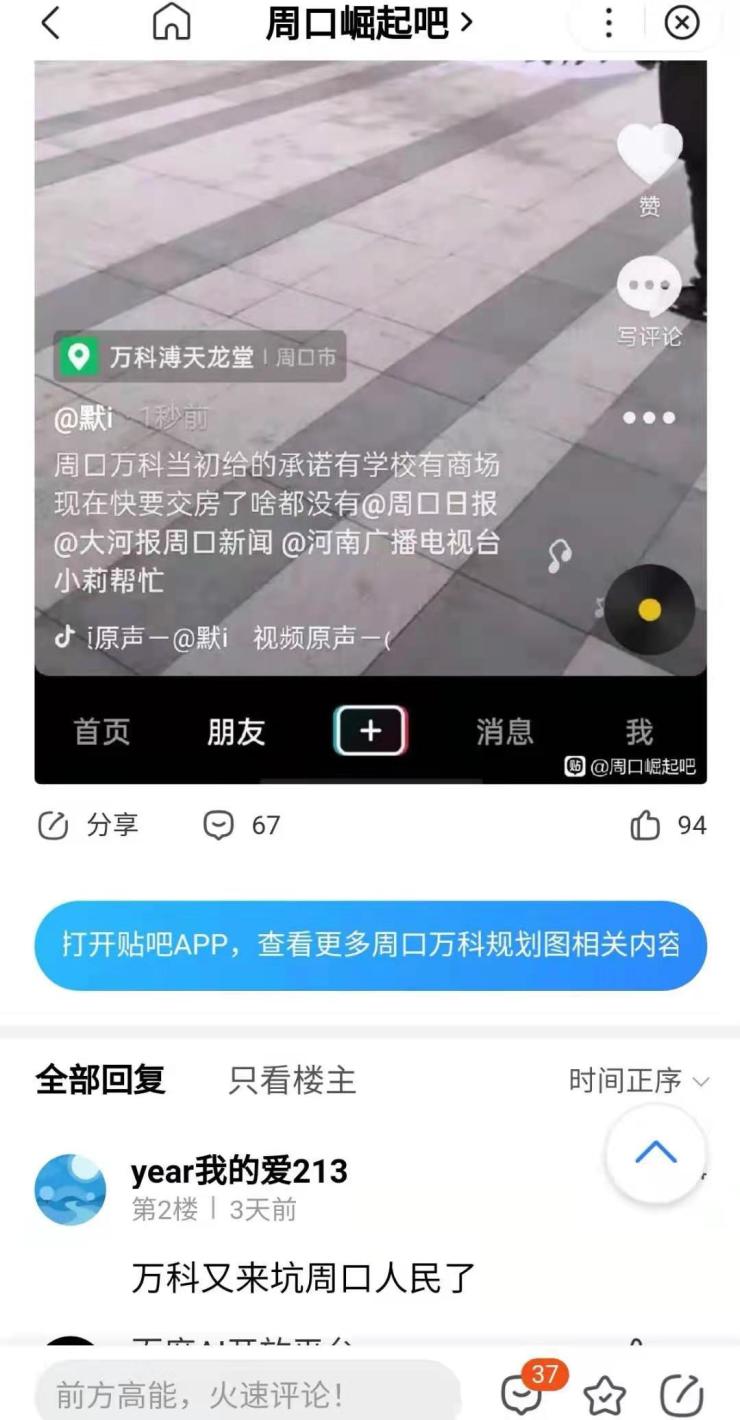The image size is (740, 1420).
Task: Switch to 全部回复 tab
Action: tap(100, 1080)
